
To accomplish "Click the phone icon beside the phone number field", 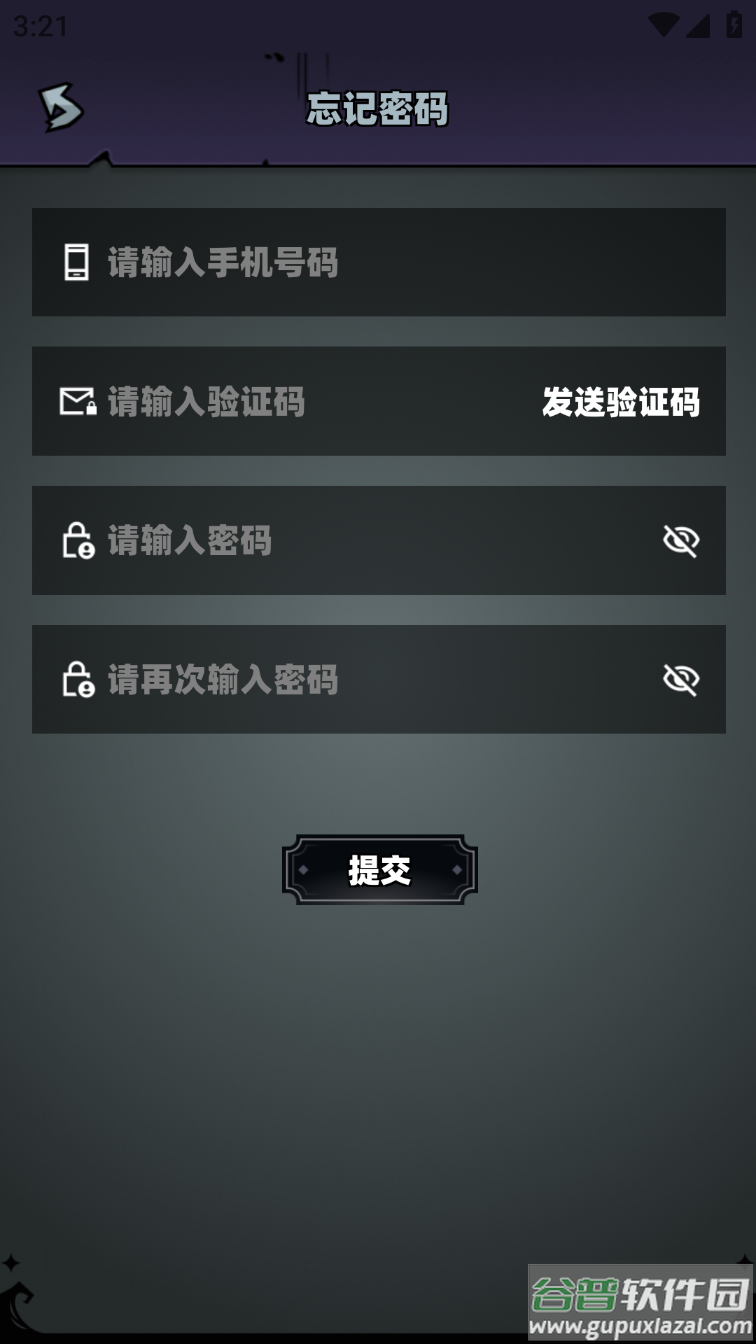I will [x=74, y=262].
